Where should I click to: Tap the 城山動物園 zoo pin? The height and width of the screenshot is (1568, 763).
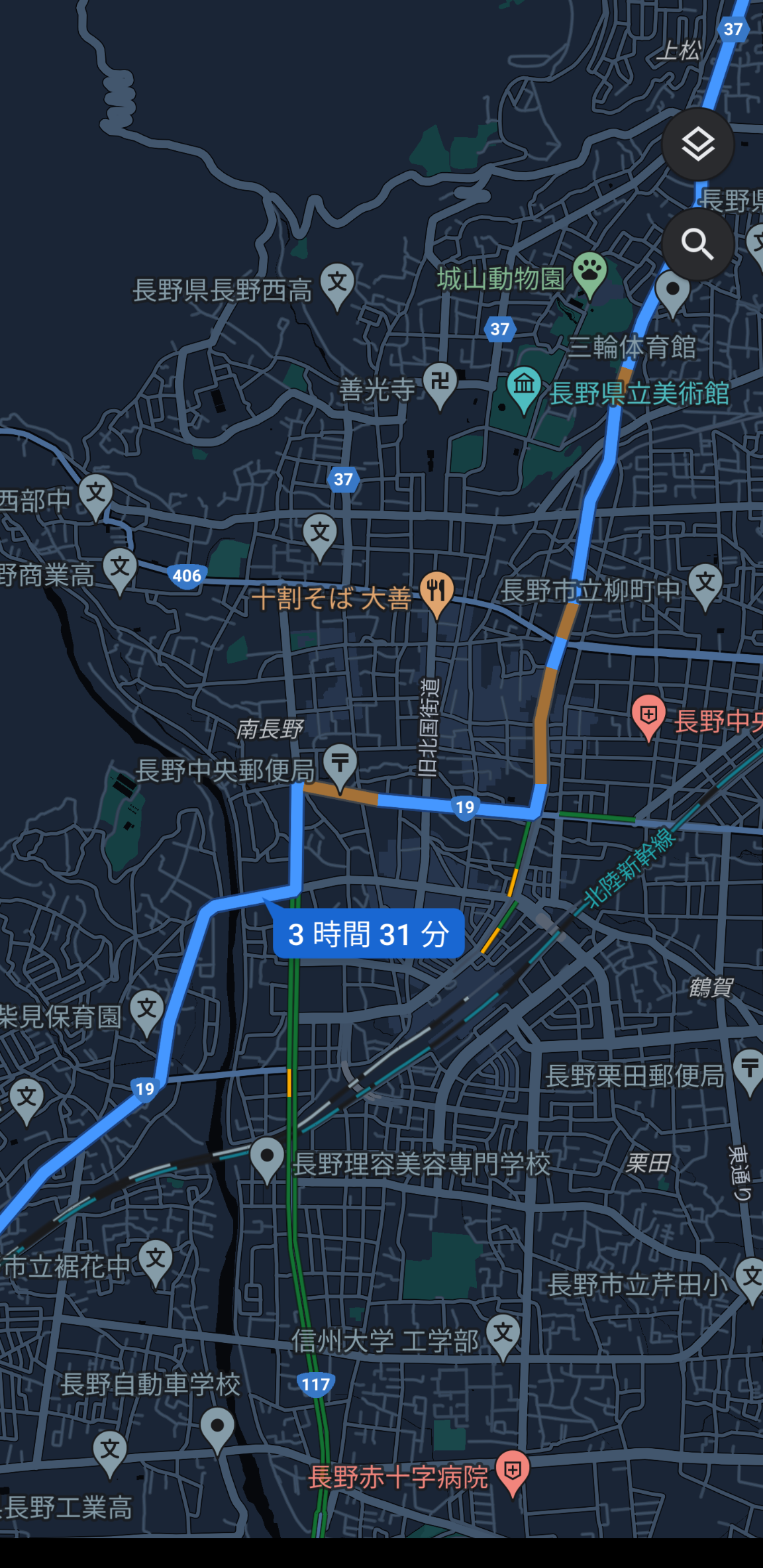point(589,272)
